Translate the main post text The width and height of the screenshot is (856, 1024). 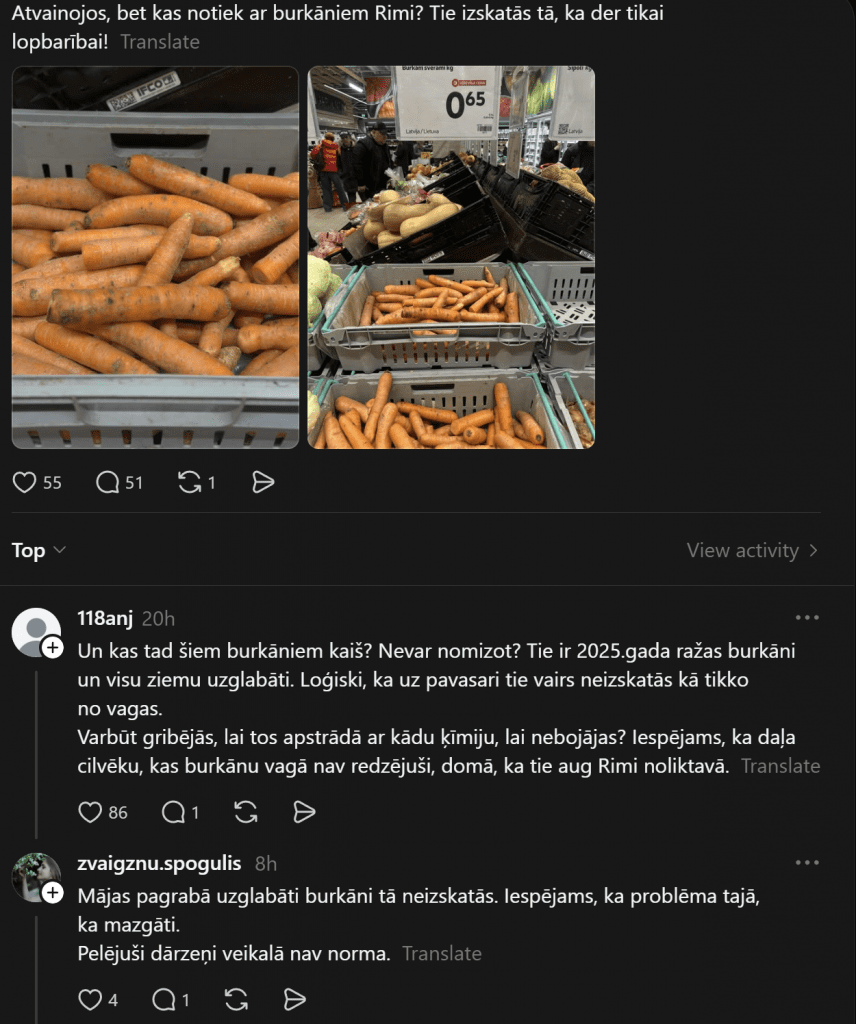(x=159, y=42)
